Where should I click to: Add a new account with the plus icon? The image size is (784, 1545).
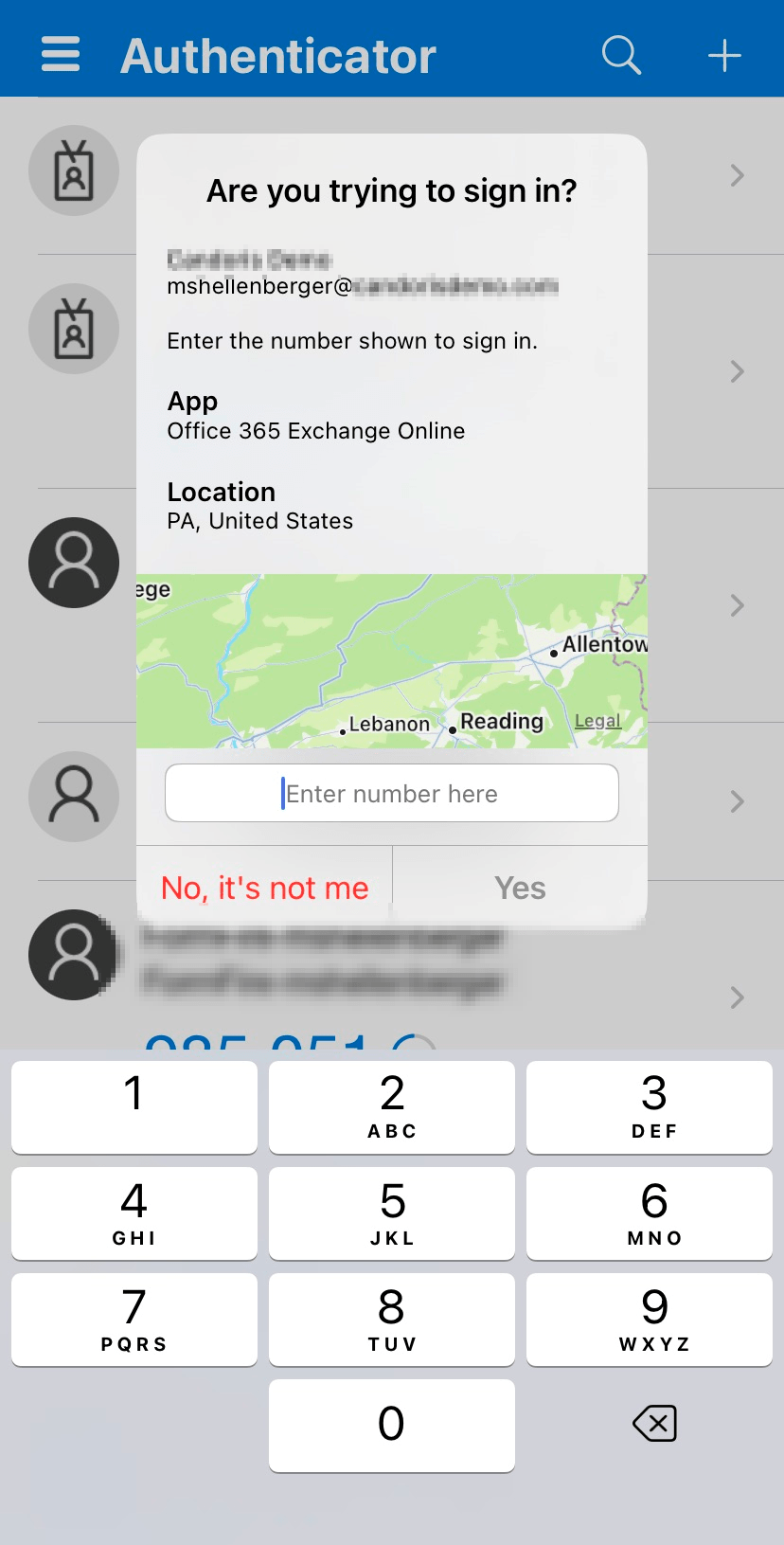[724, 54]
